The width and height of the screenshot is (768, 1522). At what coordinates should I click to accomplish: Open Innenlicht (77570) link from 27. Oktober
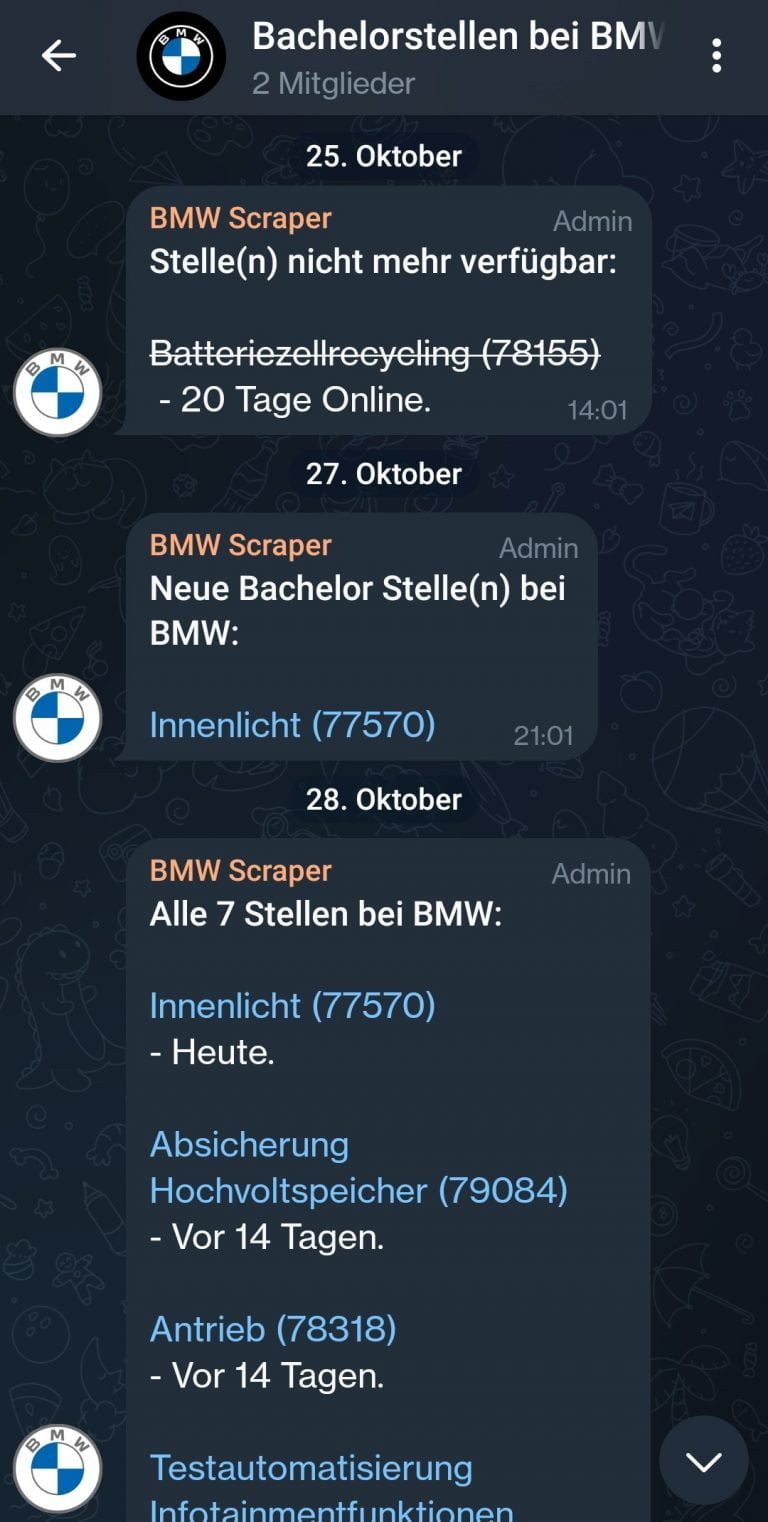tap(292, 725)
